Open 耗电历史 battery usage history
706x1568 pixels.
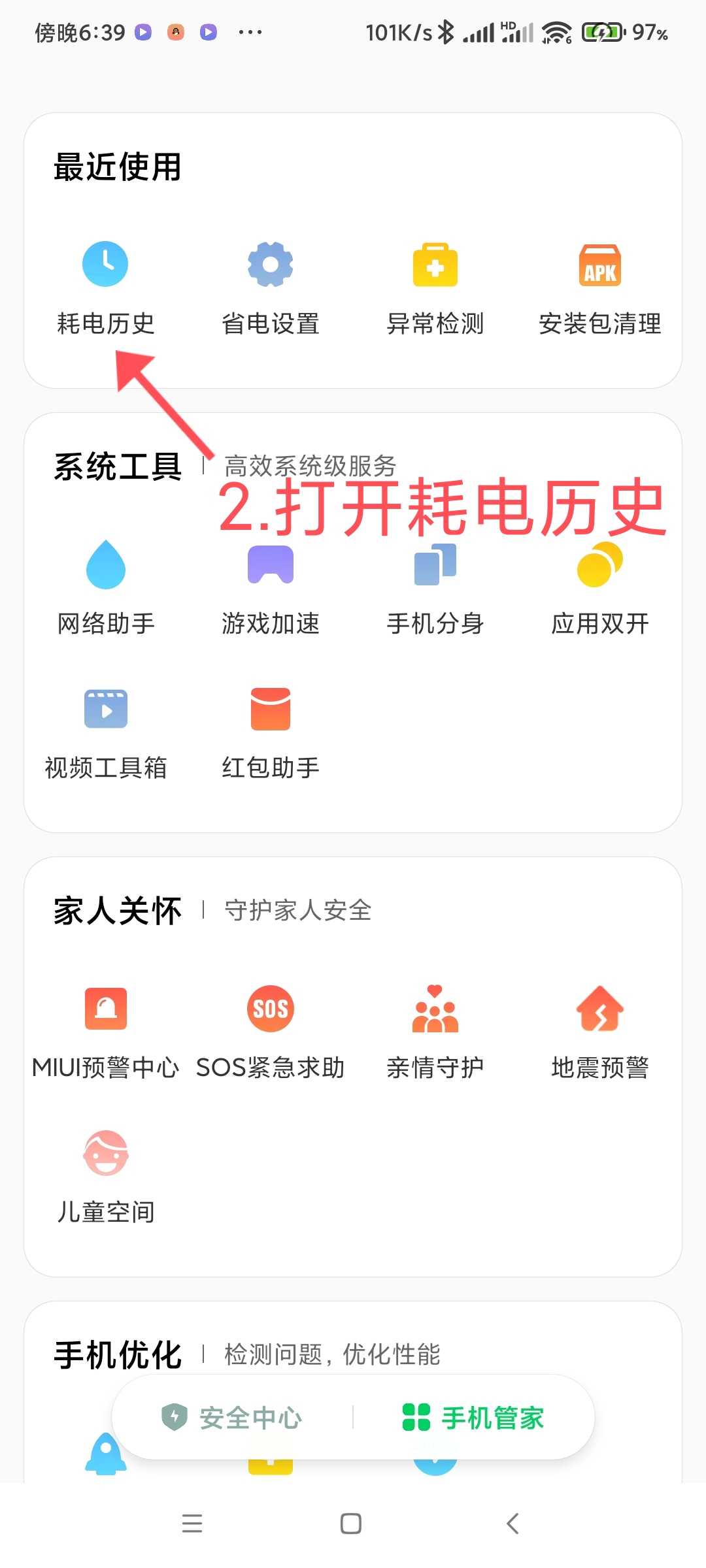[105, 288]
